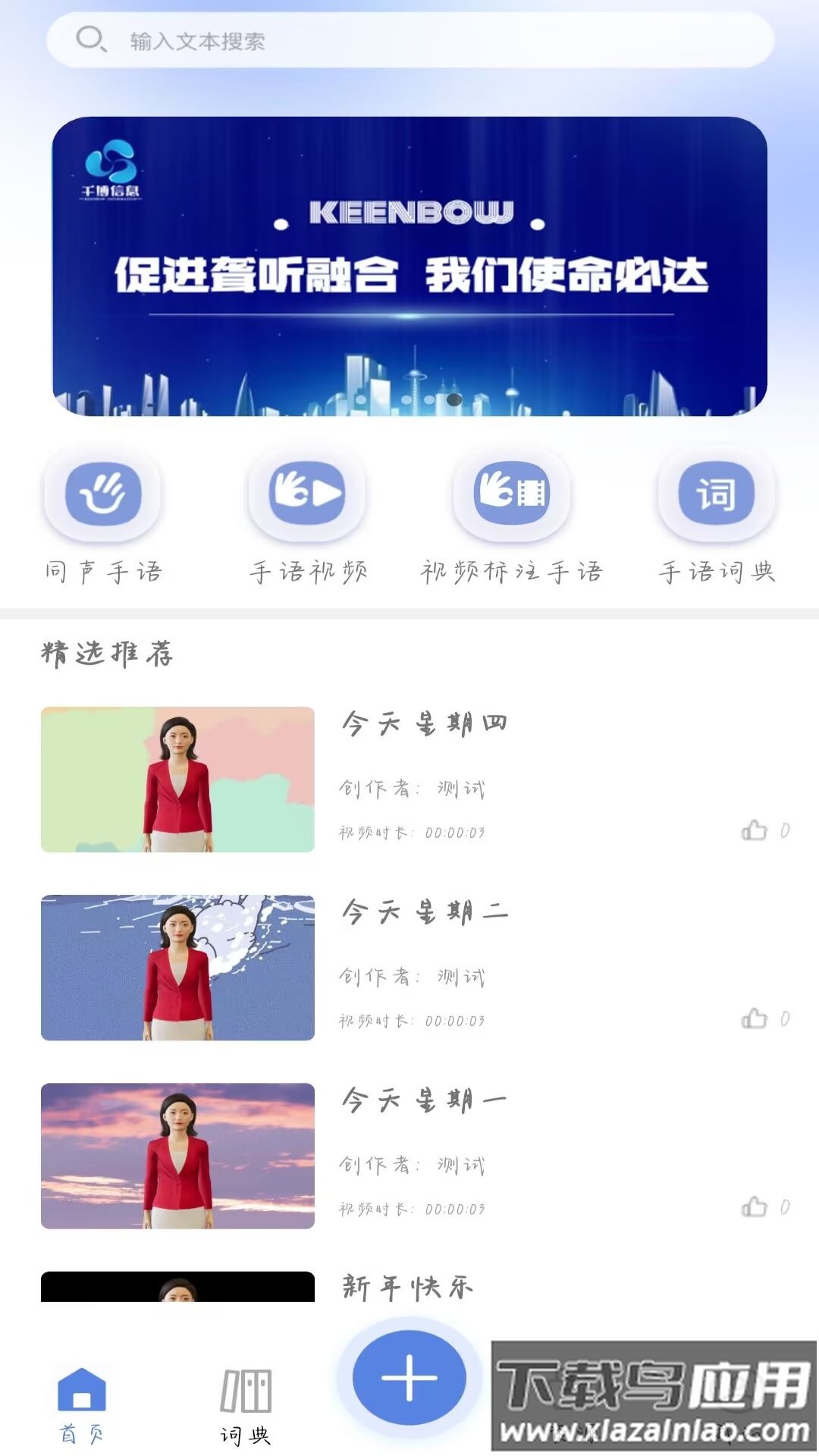Select the 手语视频 sign language video icon

tap(307, 494)
